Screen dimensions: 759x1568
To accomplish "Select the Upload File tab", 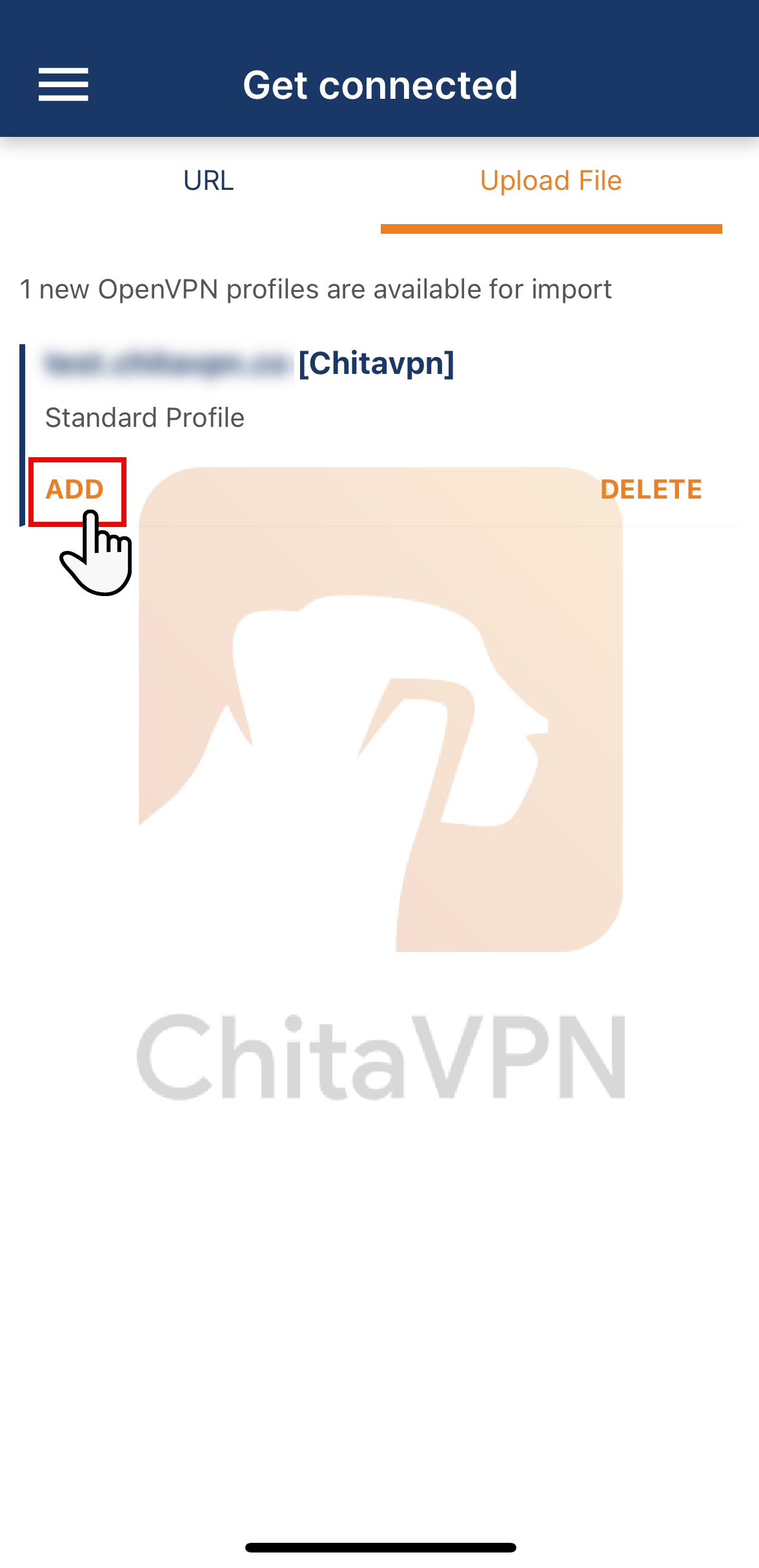I will coord(551,181).
